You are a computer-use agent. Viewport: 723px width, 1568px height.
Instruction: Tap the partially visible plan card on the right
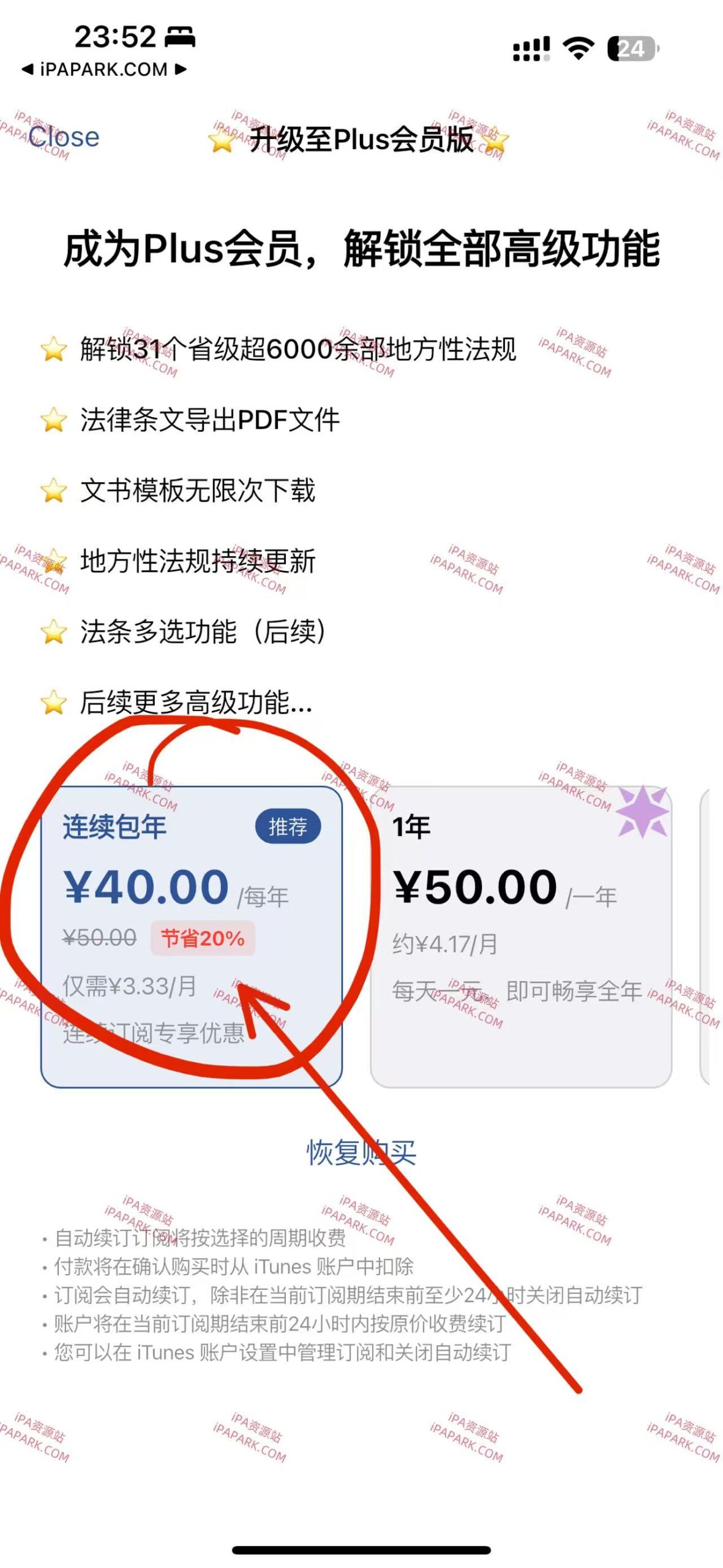(713, 931)
